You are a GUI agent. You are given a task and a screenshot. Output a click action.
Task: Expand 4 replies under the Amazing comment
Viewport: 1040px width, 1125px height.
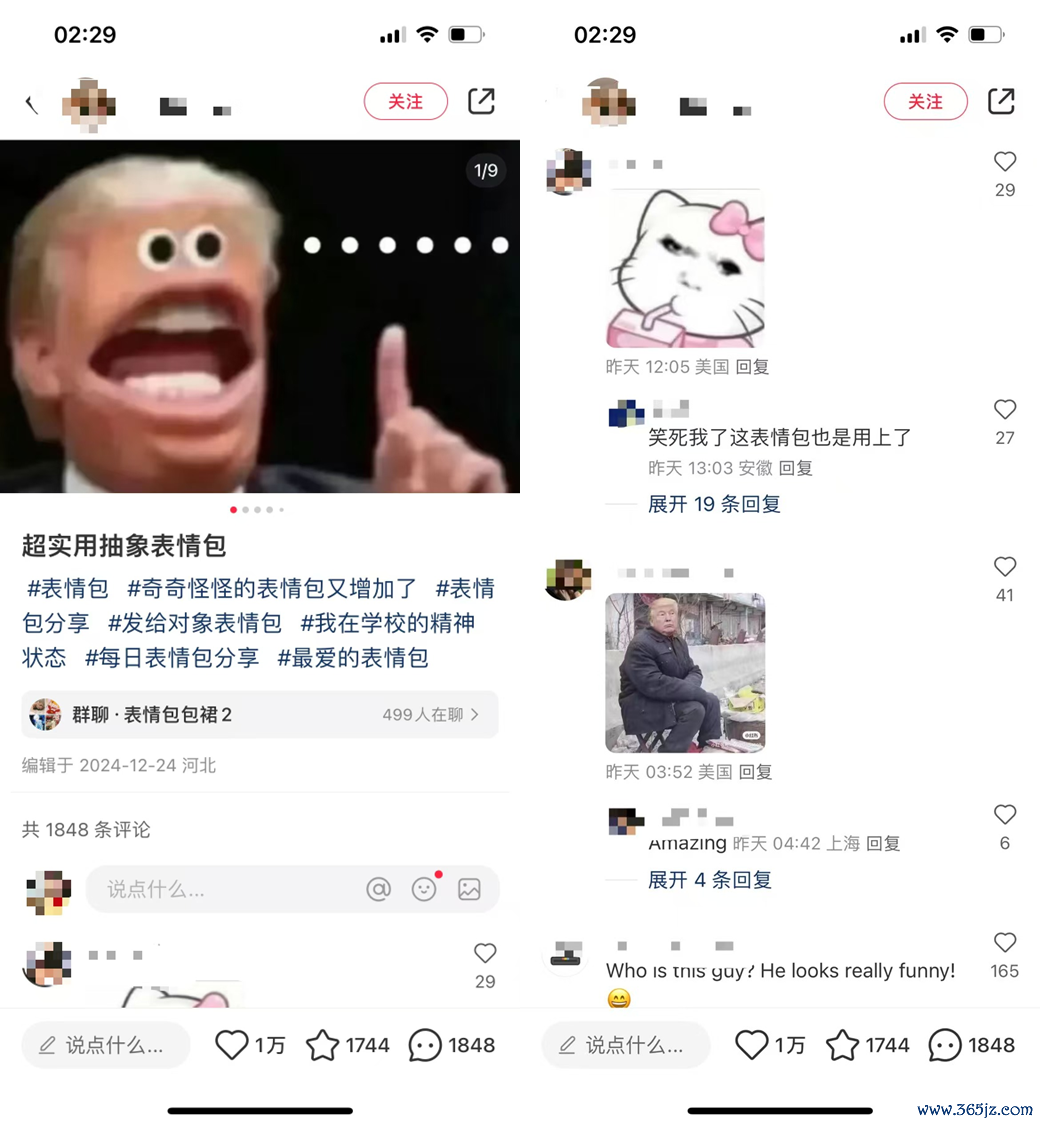tap(709, 880)
